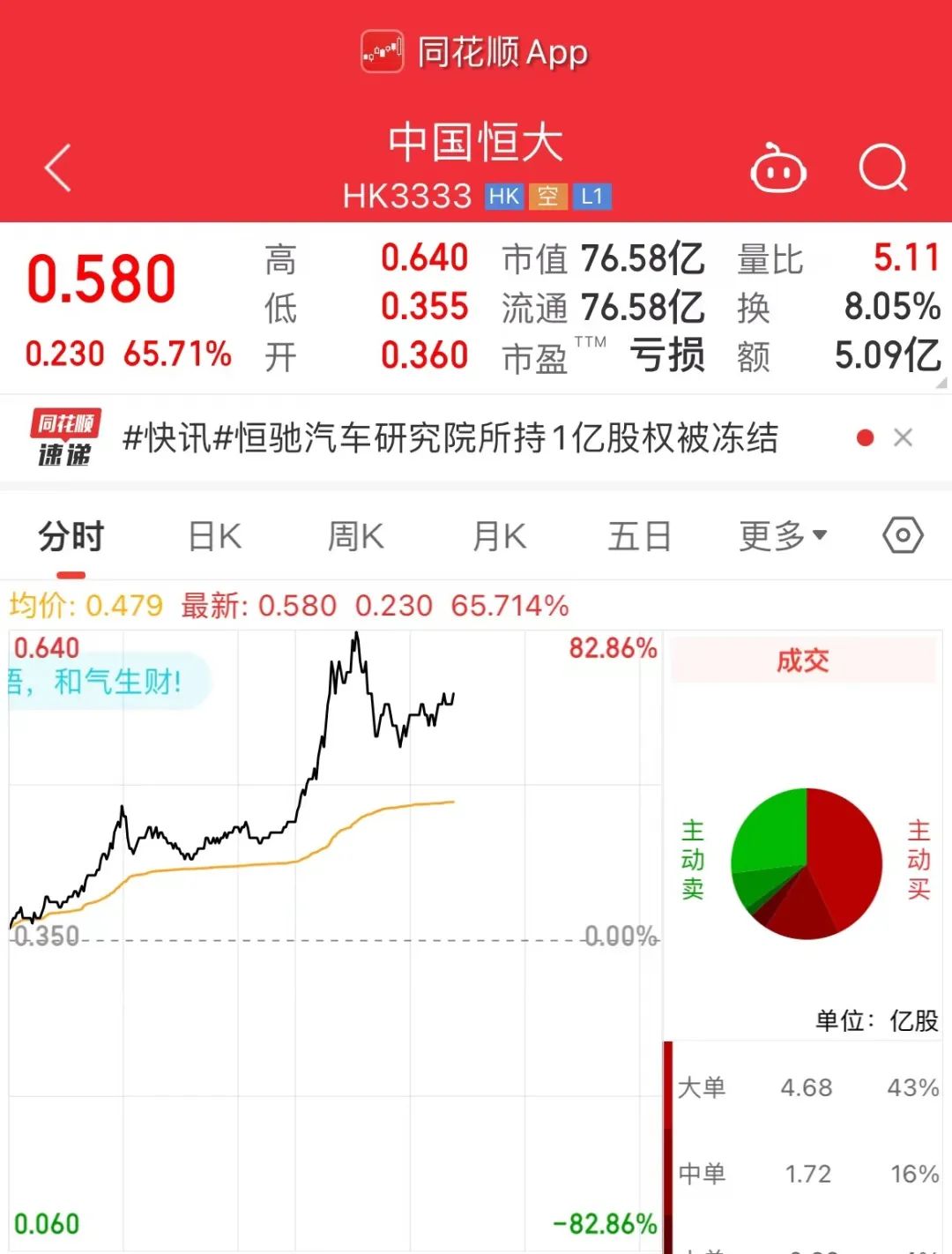This screenshot has height=1254, width=952.
Task: Open chart settings hexagon icon
Action: click(903, 535)
